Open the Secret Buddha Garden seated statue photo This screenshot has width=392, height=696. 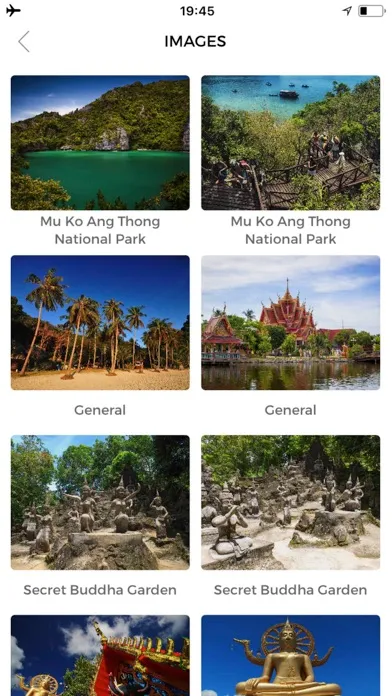291,502
